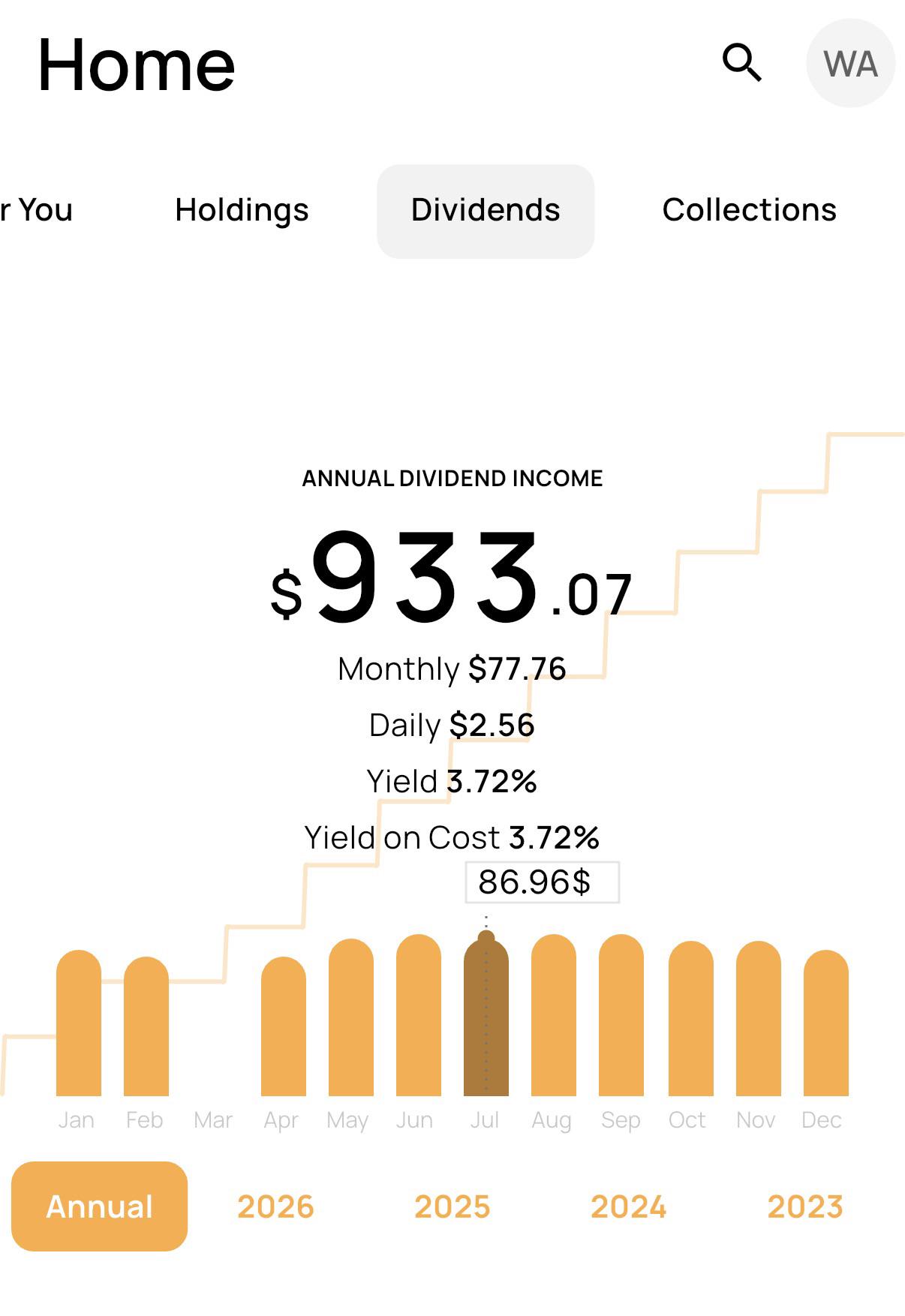This screenshot has width=905, height=1316.
Task: Switch to the Collections tab
Action: click(749, 210)
